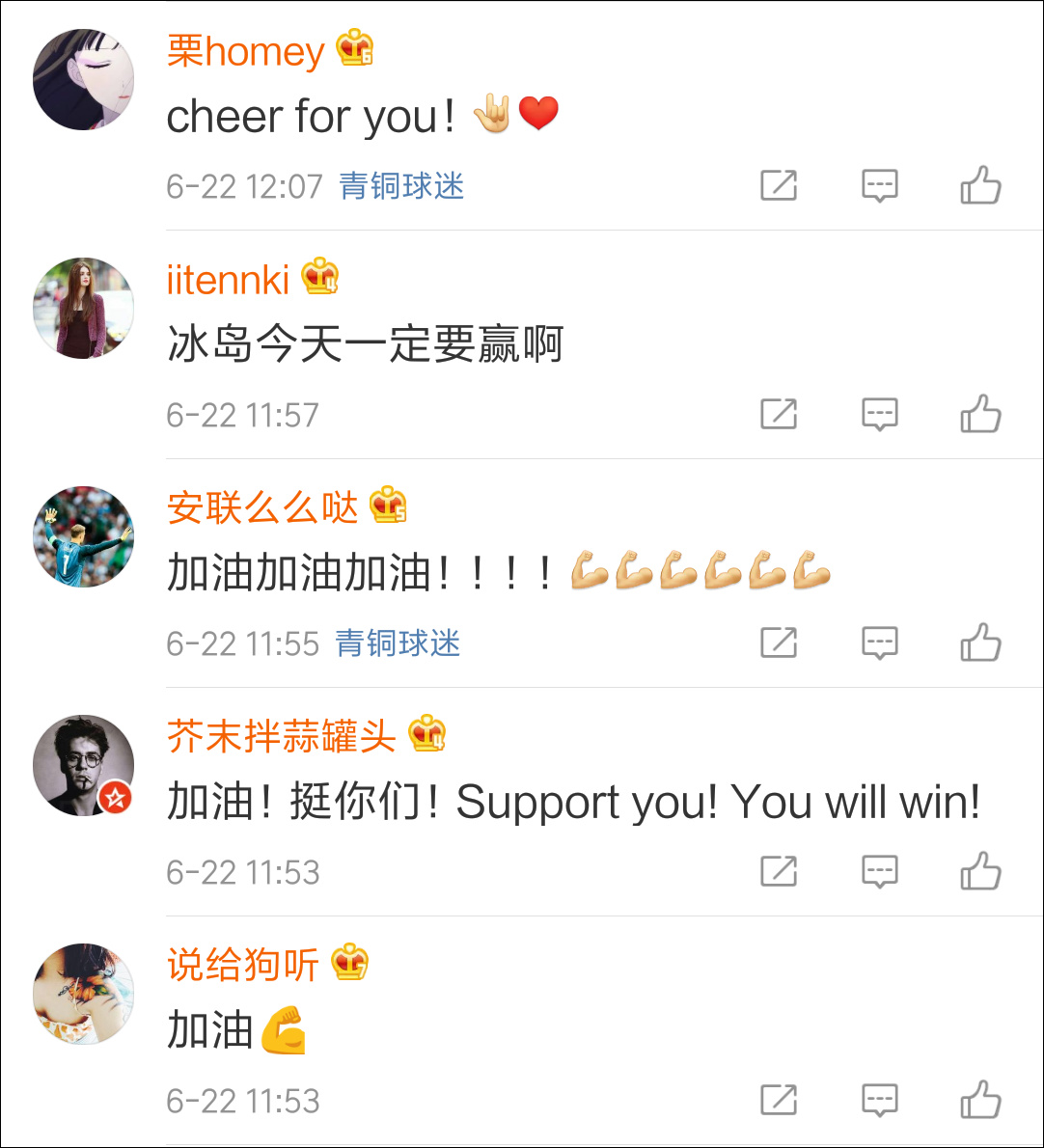This screenshot has height=1148, width=1044.
Task: Visit 芥末拌蒜罐头's profile from avatar
Action: [x=83, y=765]
